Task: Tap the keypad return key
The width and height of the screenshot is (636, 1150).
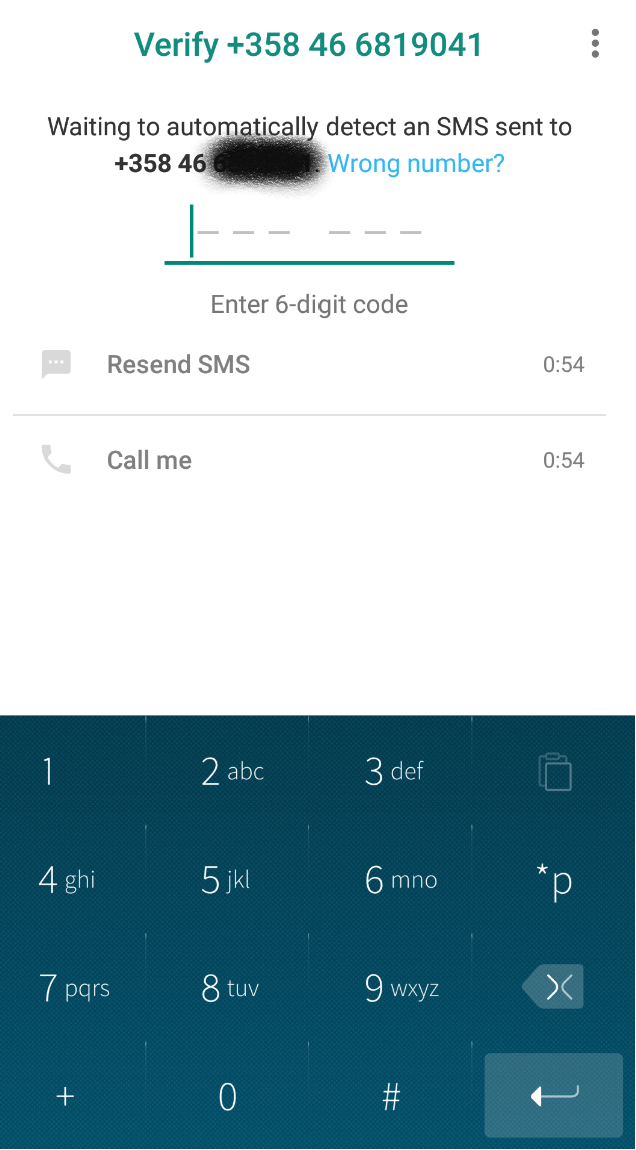Action: click(x=554, y=1095)
